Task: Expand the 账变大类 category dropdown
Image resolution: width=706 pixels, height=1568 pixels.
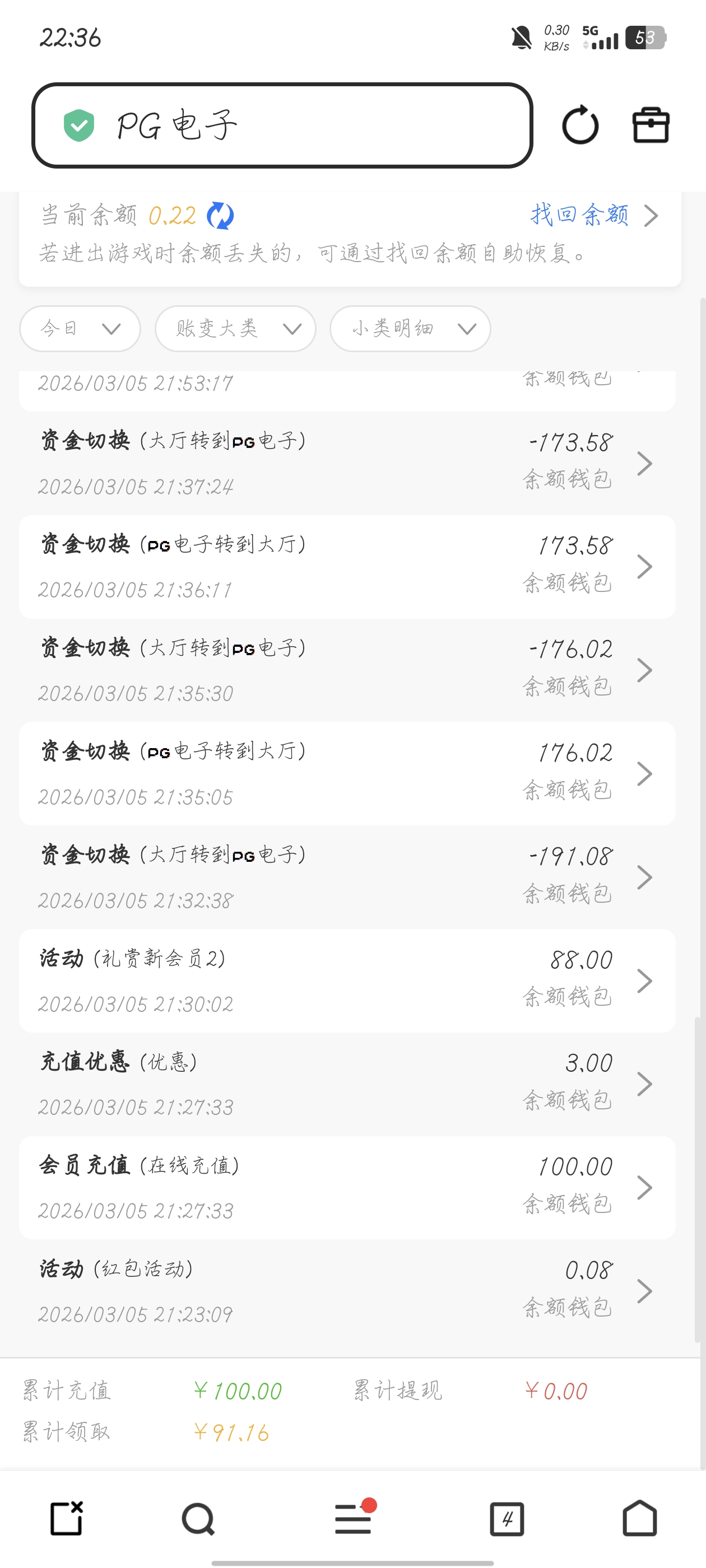Action: click(x=235, y=329)
